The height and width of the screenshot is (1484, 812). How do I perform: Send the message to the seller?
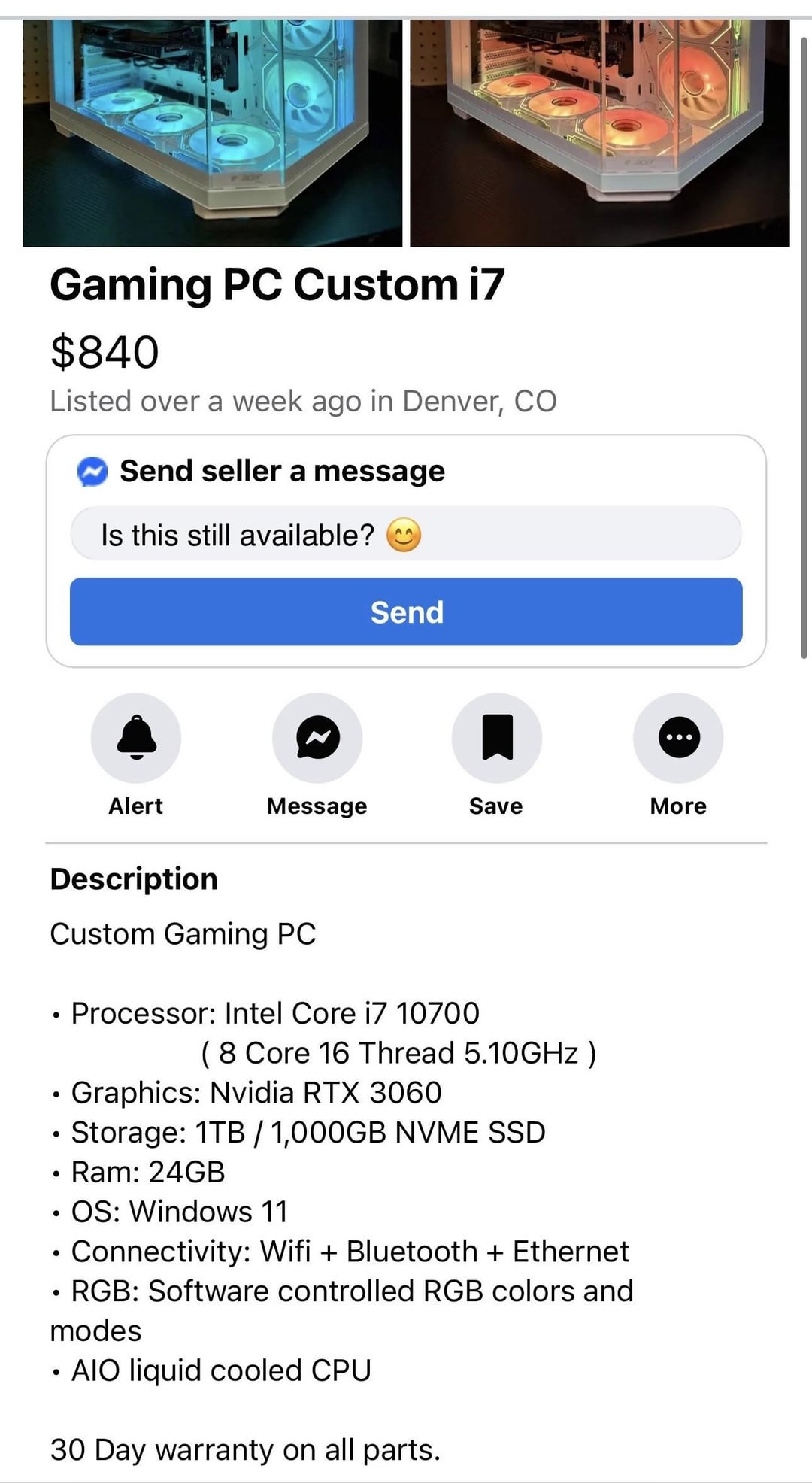[x=406, y=612]
